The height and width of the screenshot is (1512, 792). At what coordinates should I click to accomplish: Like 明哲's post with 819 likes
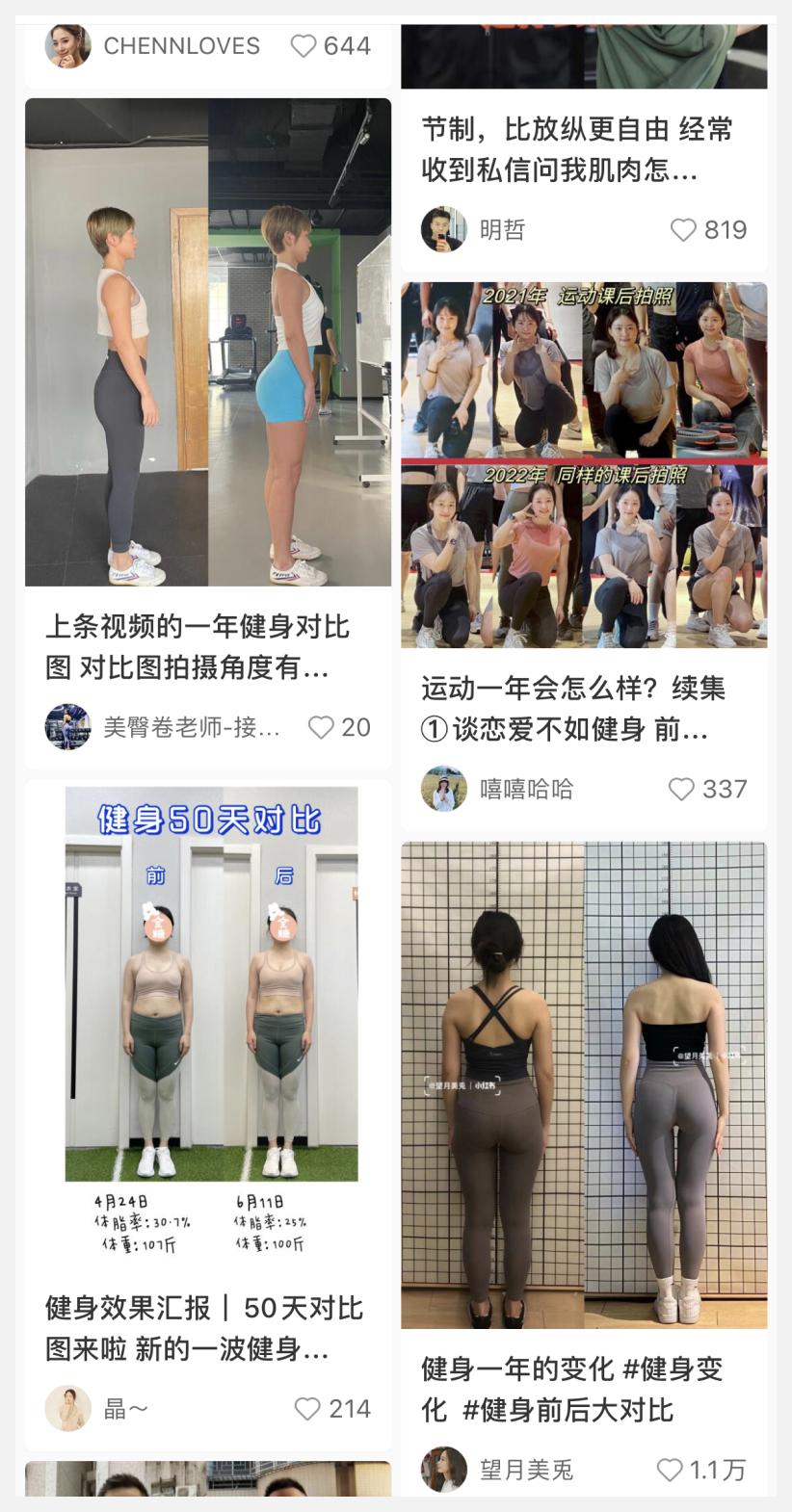(683, 230)
